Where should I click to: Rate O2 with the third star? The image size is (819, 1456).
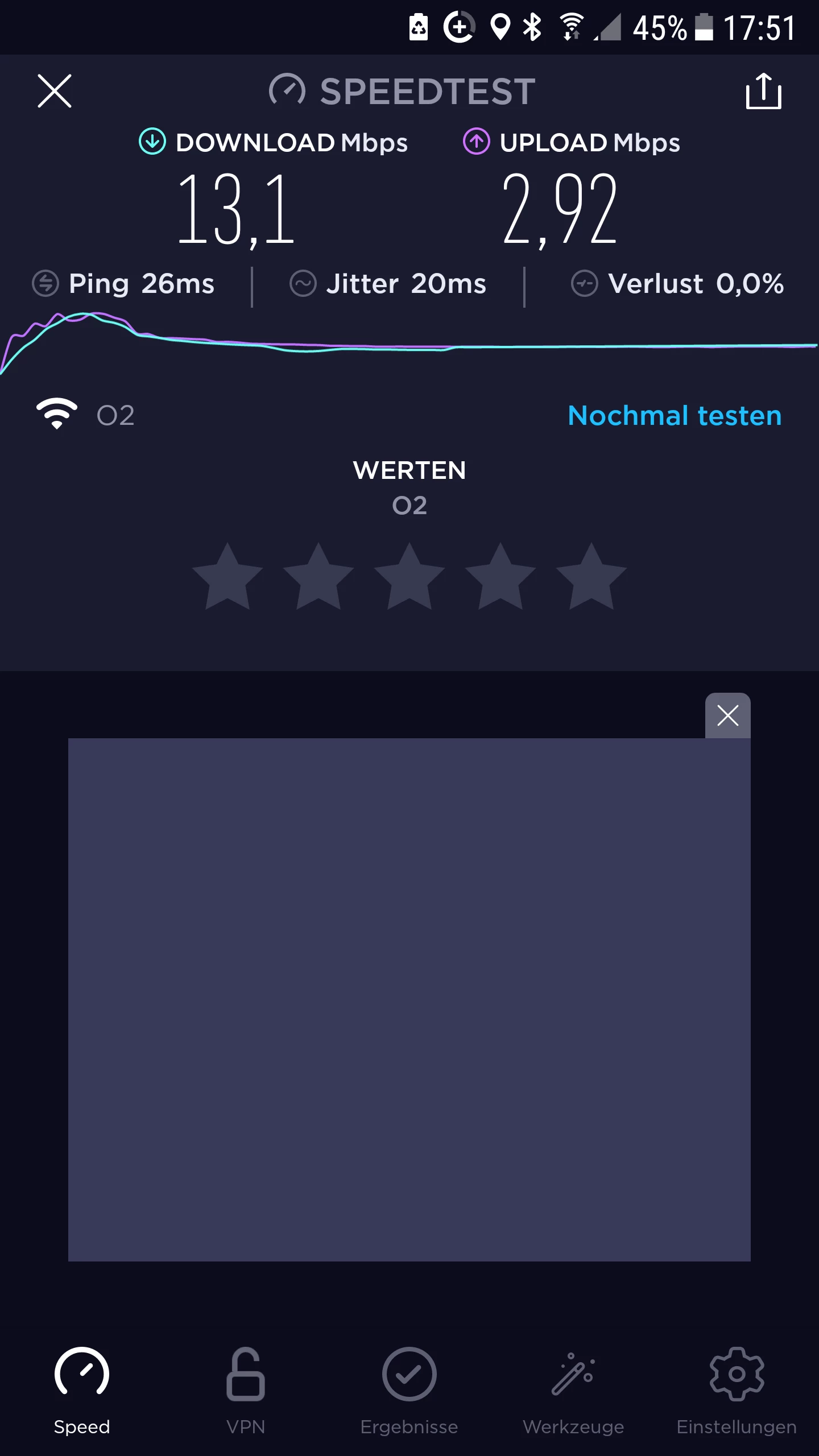pos(409,577)
